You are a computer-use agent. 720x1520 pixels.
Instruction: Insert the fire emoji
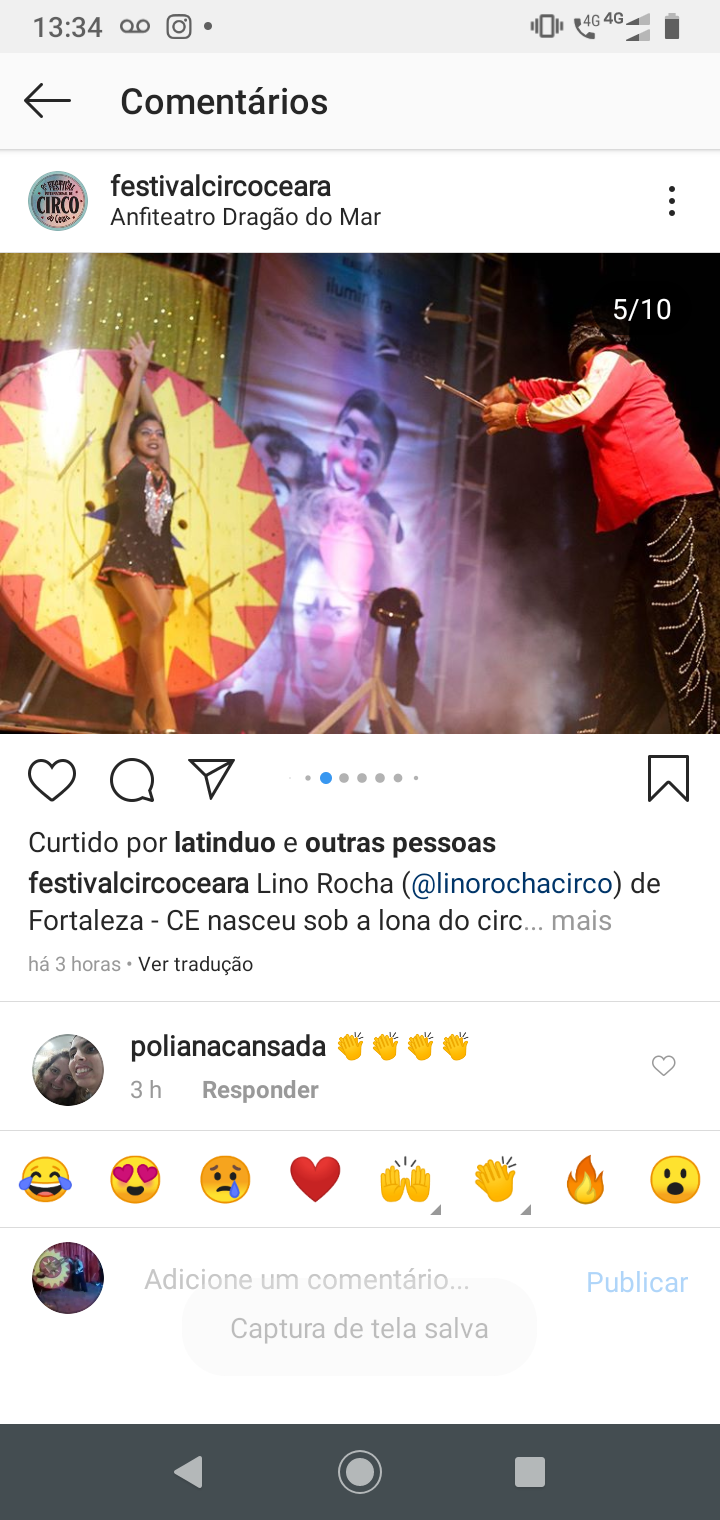point(585,1179)
